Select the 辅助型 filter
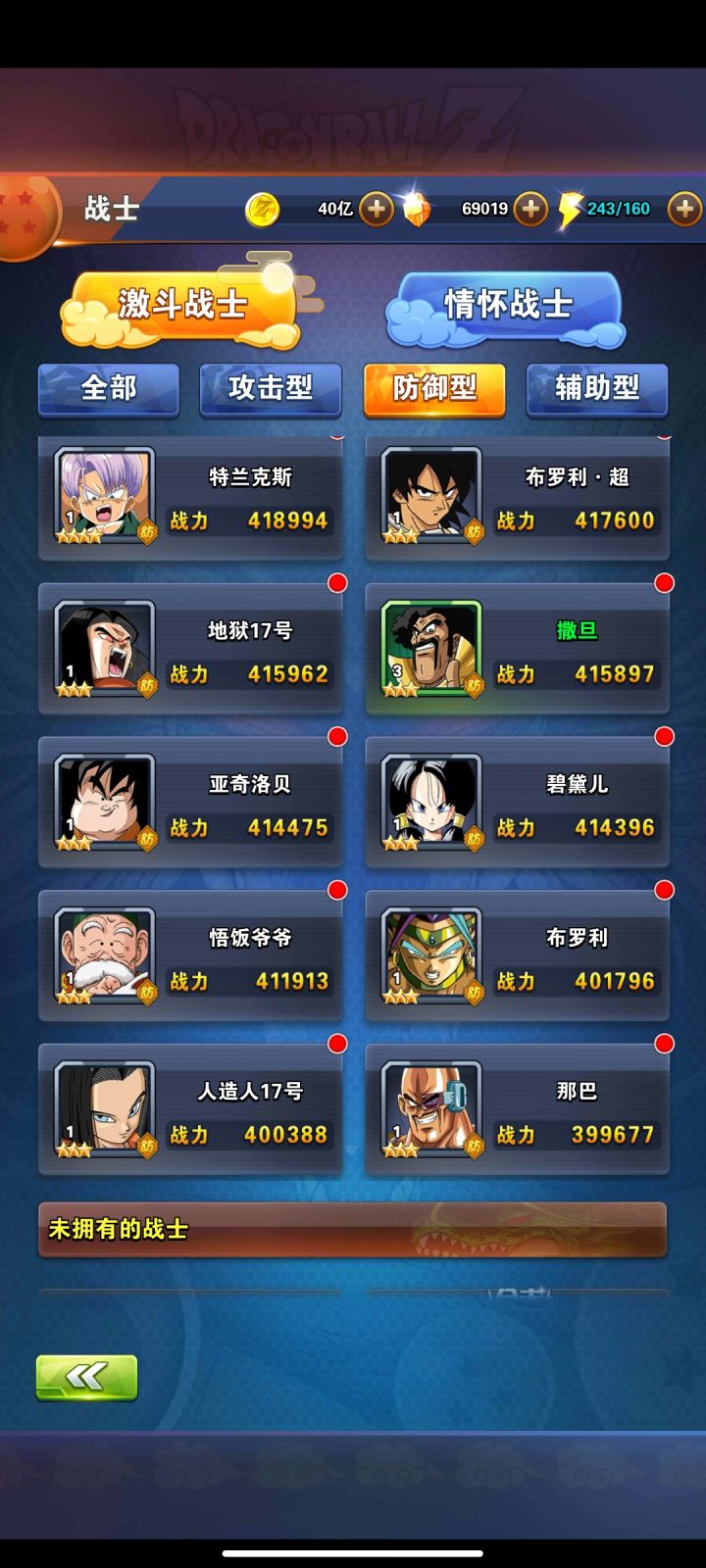Viewport: 706px width, 1568px height. point(596,390)
